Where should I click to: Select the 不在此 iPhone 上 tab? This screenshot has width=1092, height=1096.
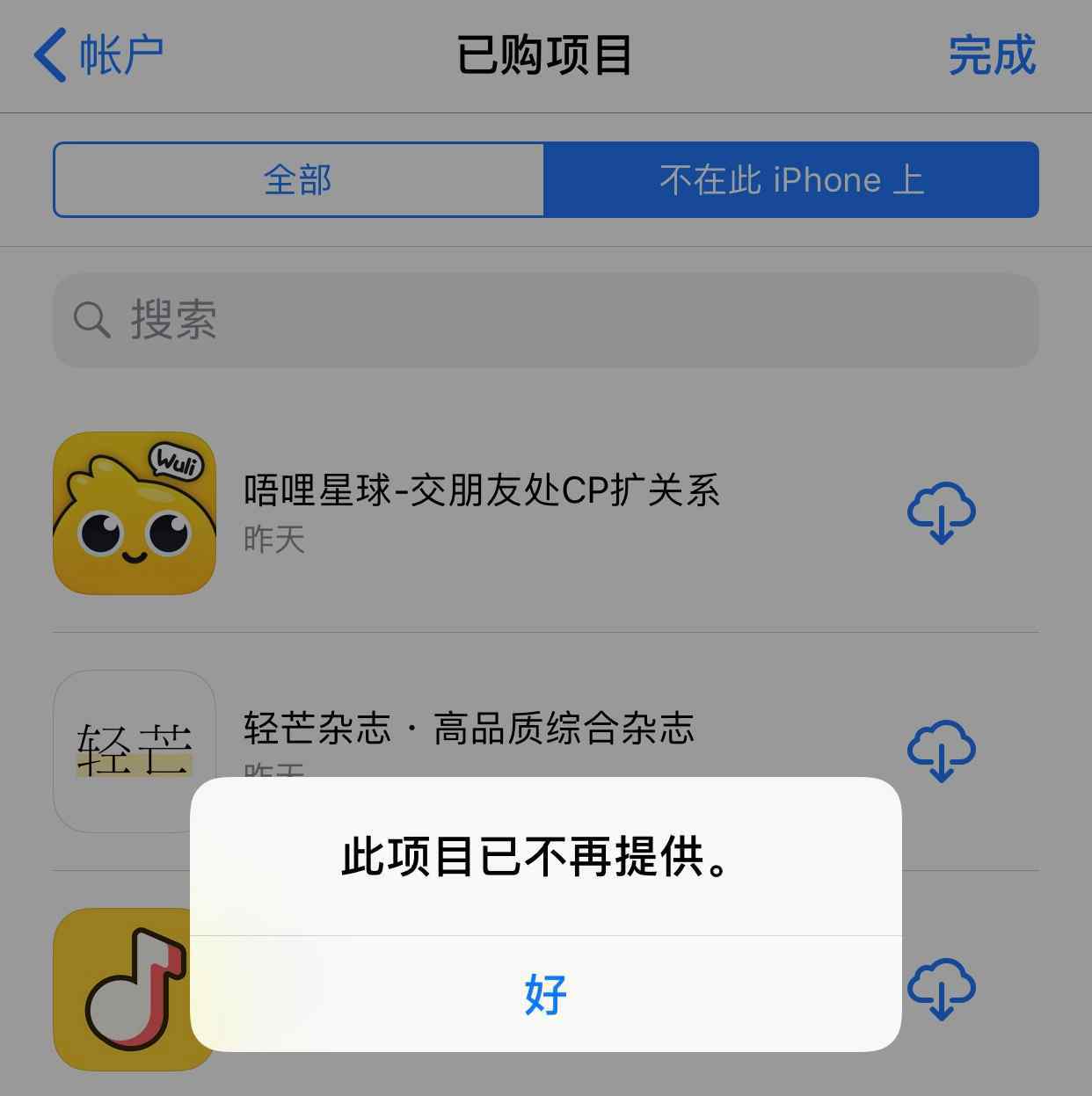tap(791, 180)
